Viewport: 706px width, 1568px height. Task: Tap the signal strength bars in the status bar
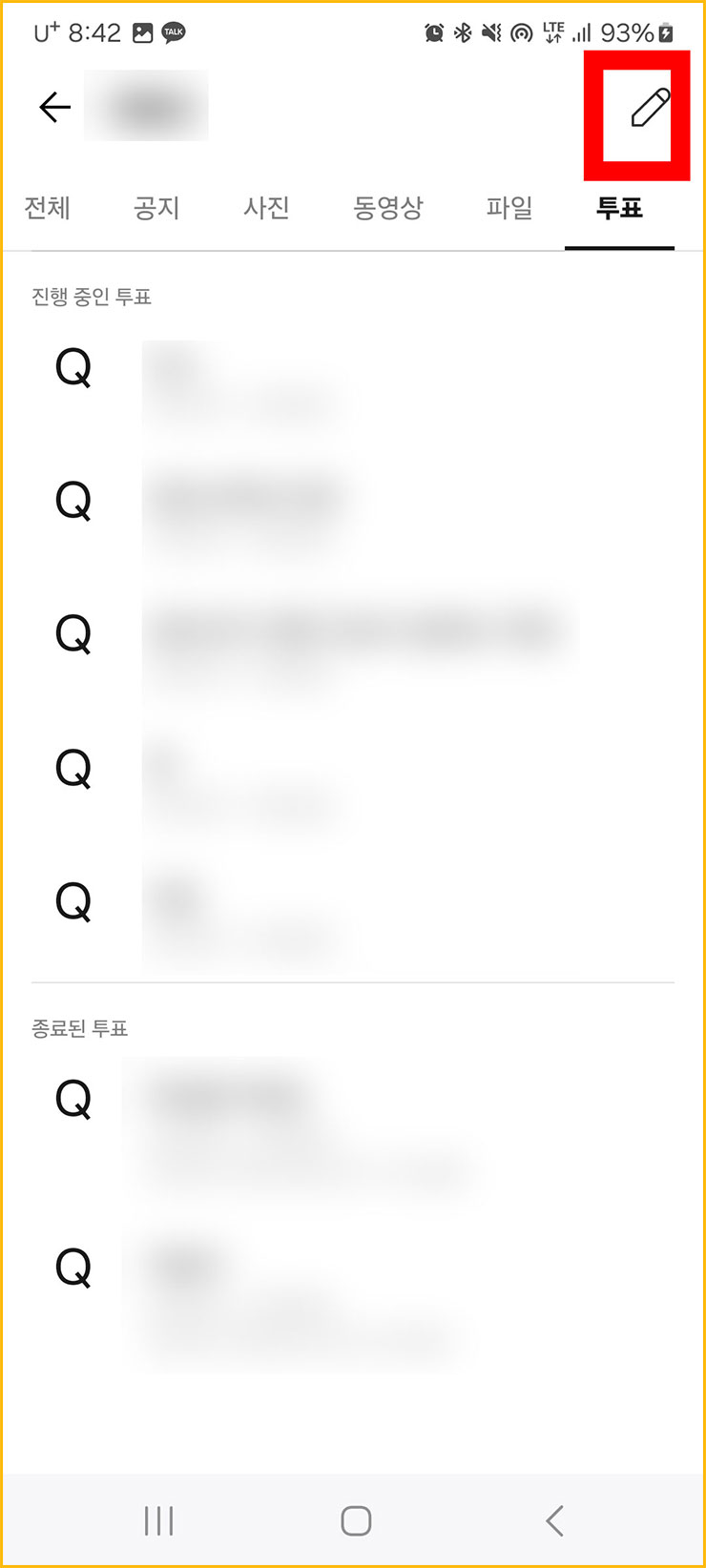[x=583, y=32]
